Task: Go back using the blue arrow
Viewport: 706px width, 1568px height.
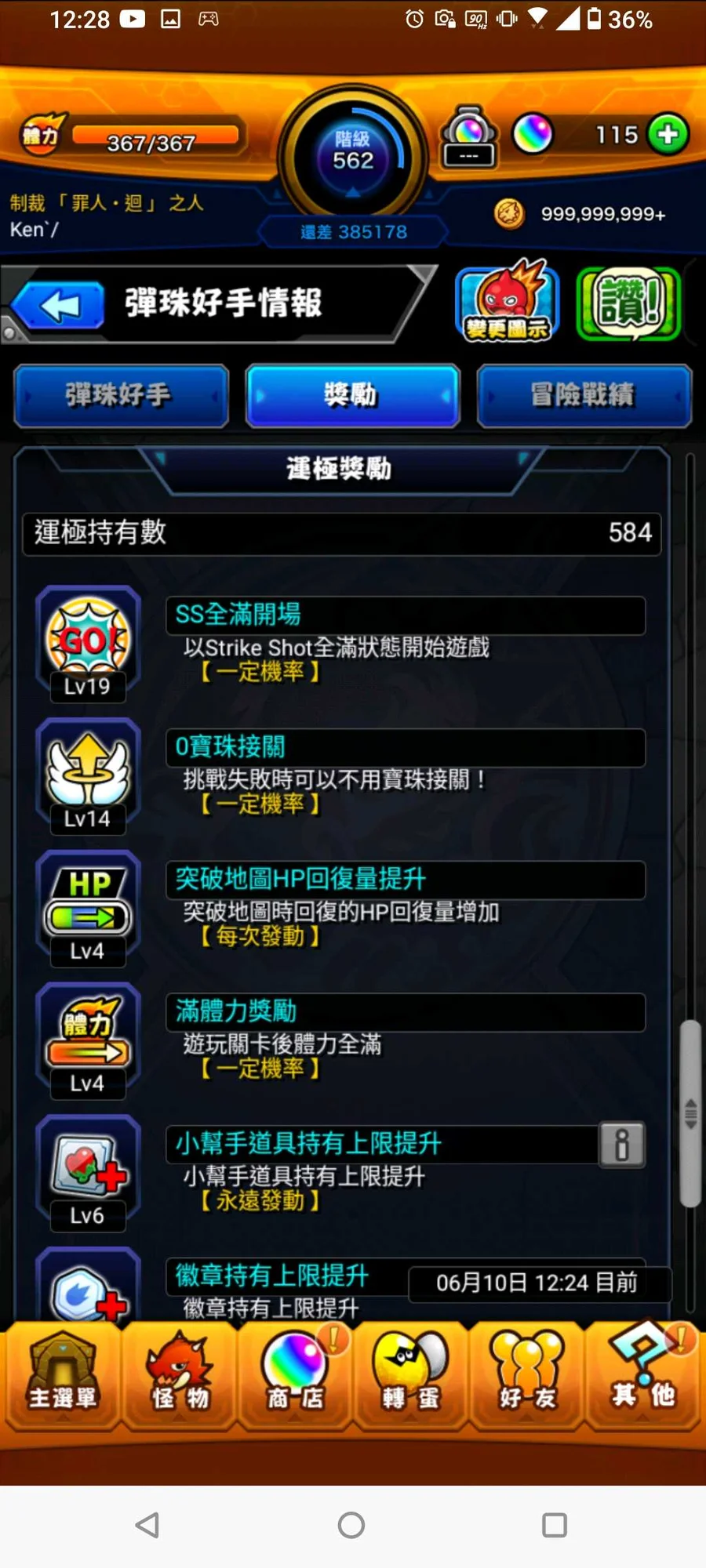Action: (x=59, y=306)
